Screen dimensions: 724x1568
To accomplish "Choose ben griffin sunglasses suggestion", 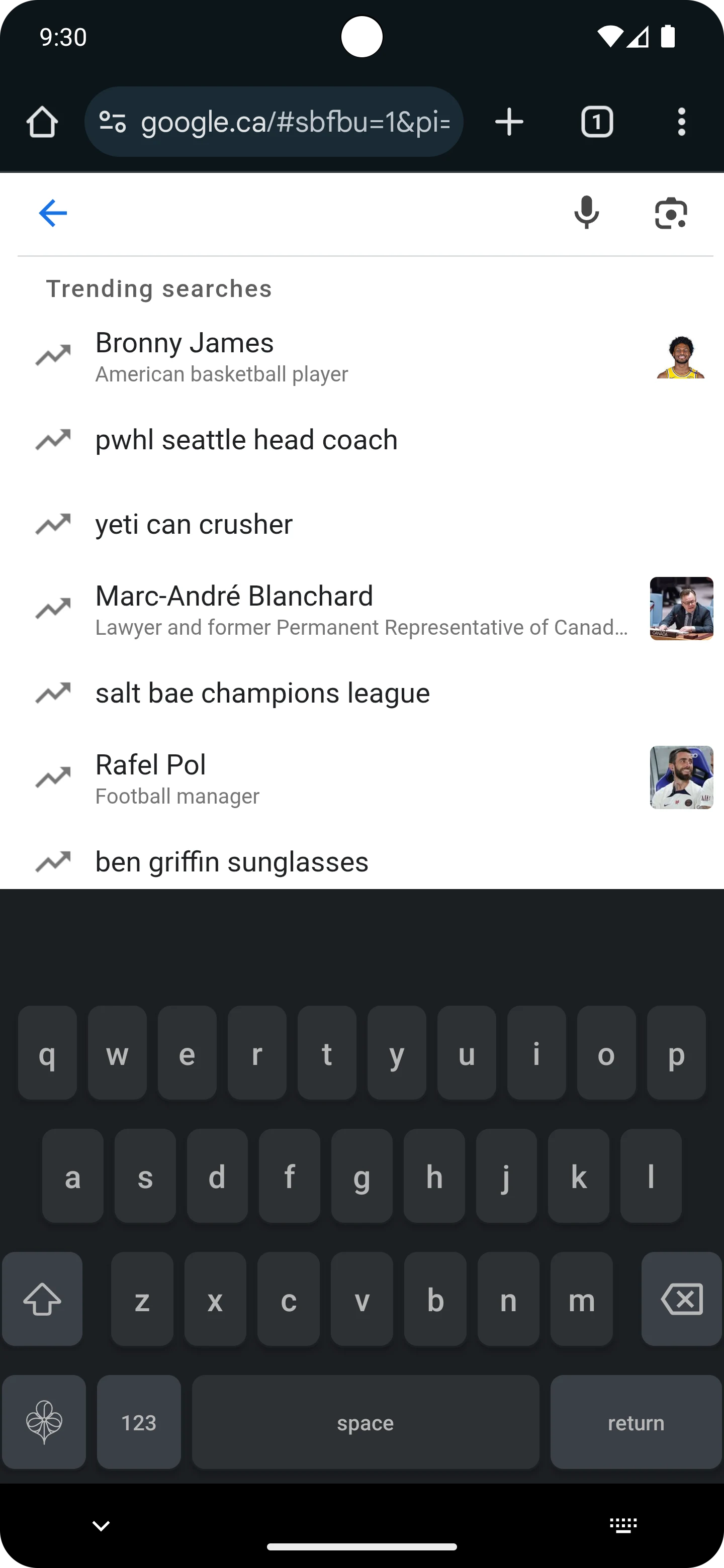I will point(361,862).
